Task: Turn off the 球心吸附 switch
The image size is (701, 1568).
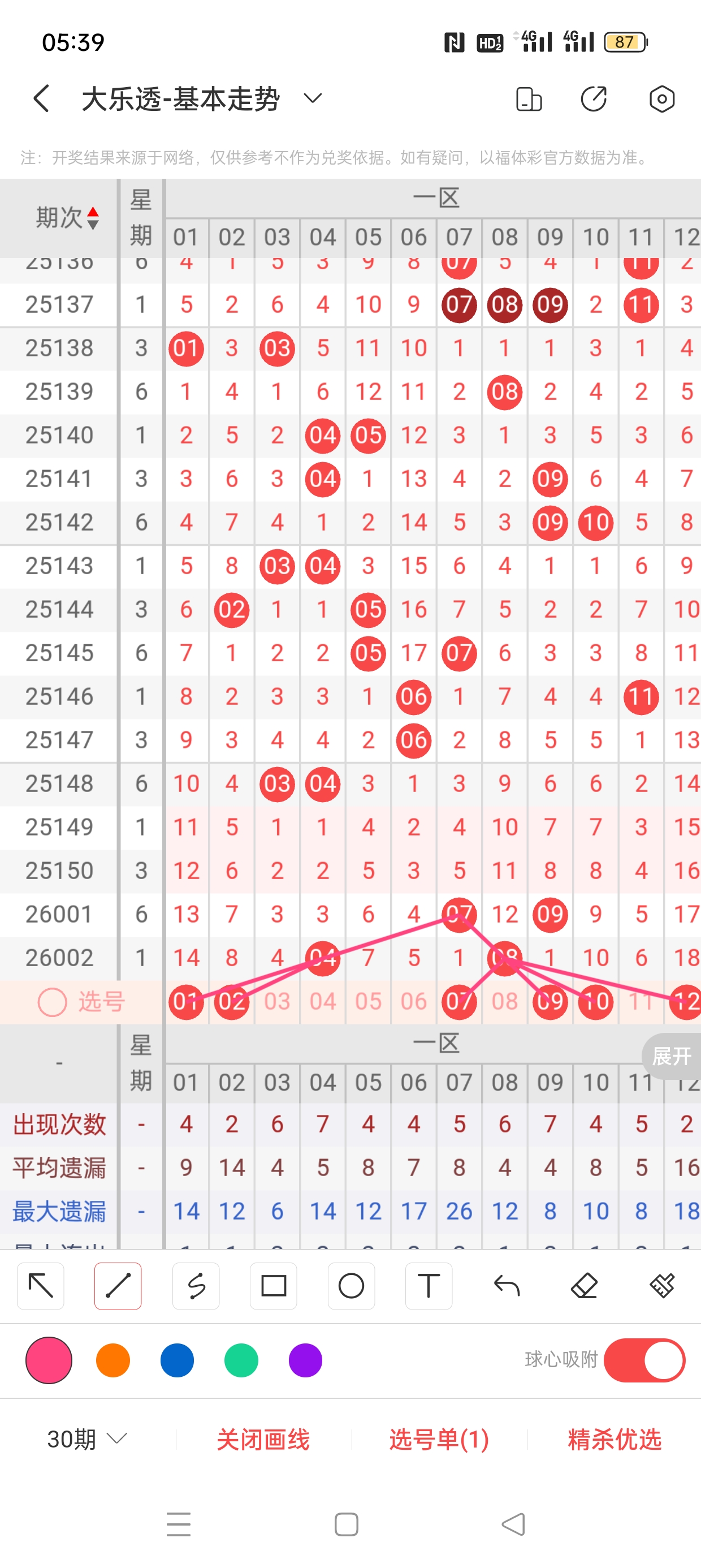Action: pyautogui.click(x=644, y=1360)
